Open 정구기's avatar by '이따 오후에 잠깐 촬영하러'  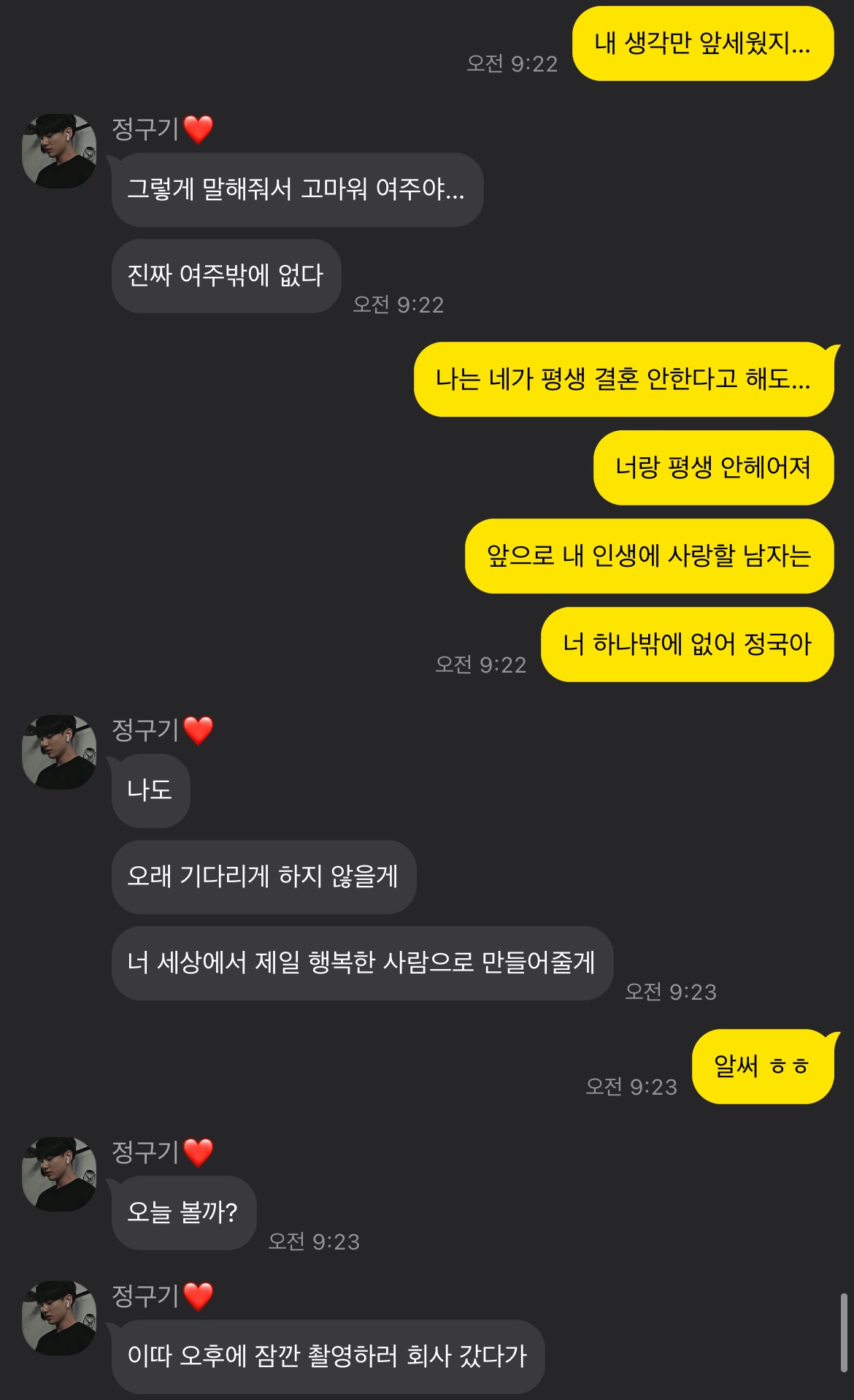pyautogui.click(x=59, y=1317)
